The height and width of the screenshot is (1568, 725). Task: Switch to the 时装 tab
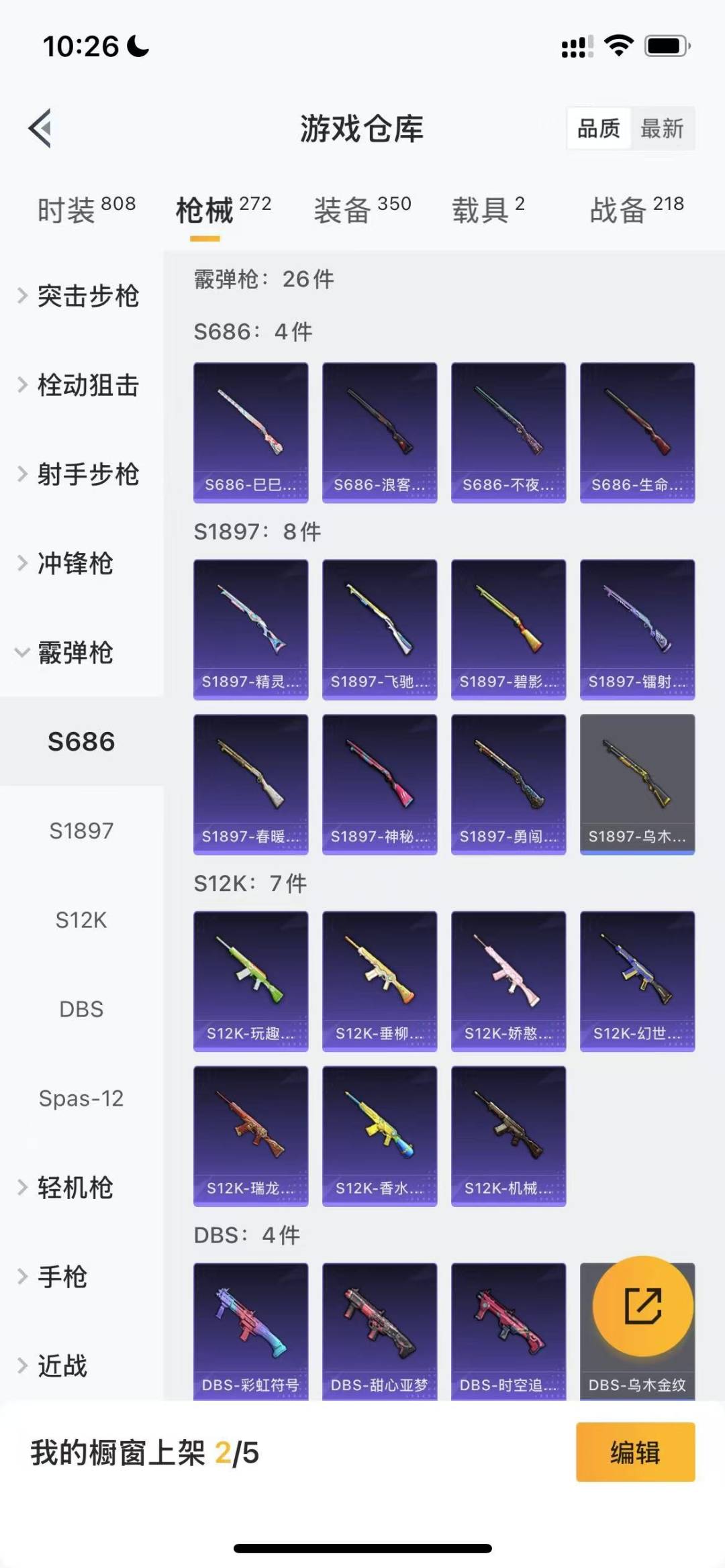(x=86, y=210)
